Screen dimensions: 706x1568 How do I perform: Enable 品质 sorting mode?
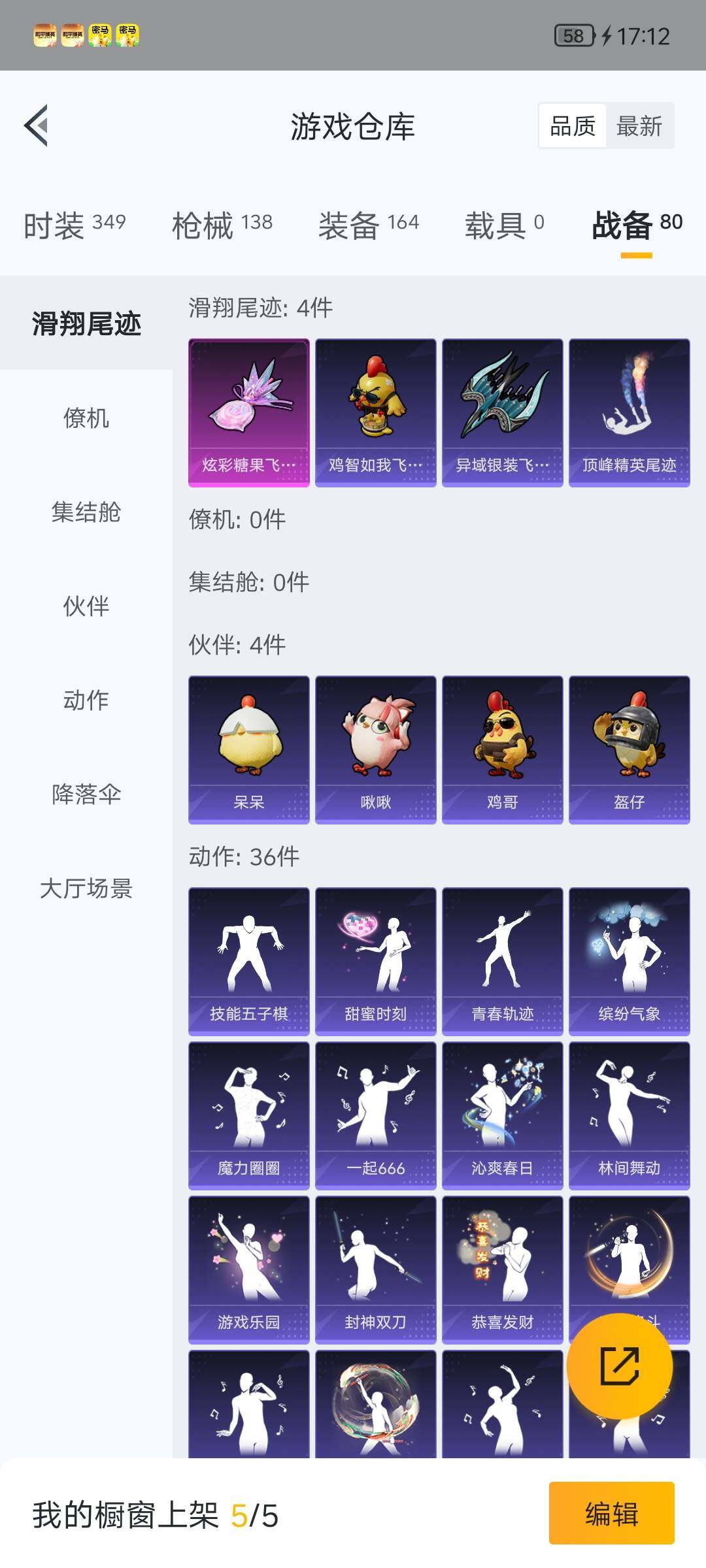pos(572,125)
